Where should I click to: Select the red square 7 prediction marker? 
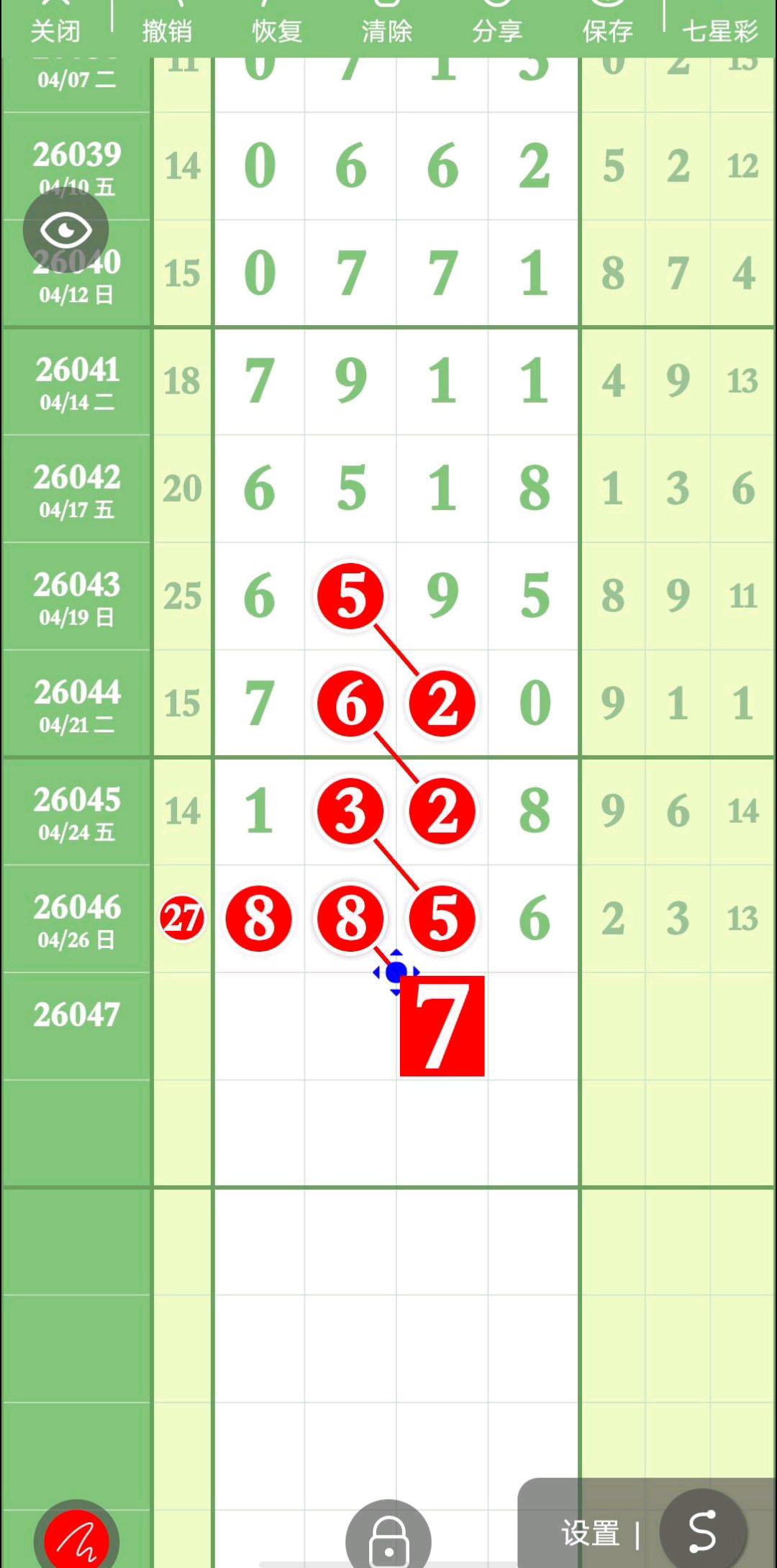(442, 1026)
